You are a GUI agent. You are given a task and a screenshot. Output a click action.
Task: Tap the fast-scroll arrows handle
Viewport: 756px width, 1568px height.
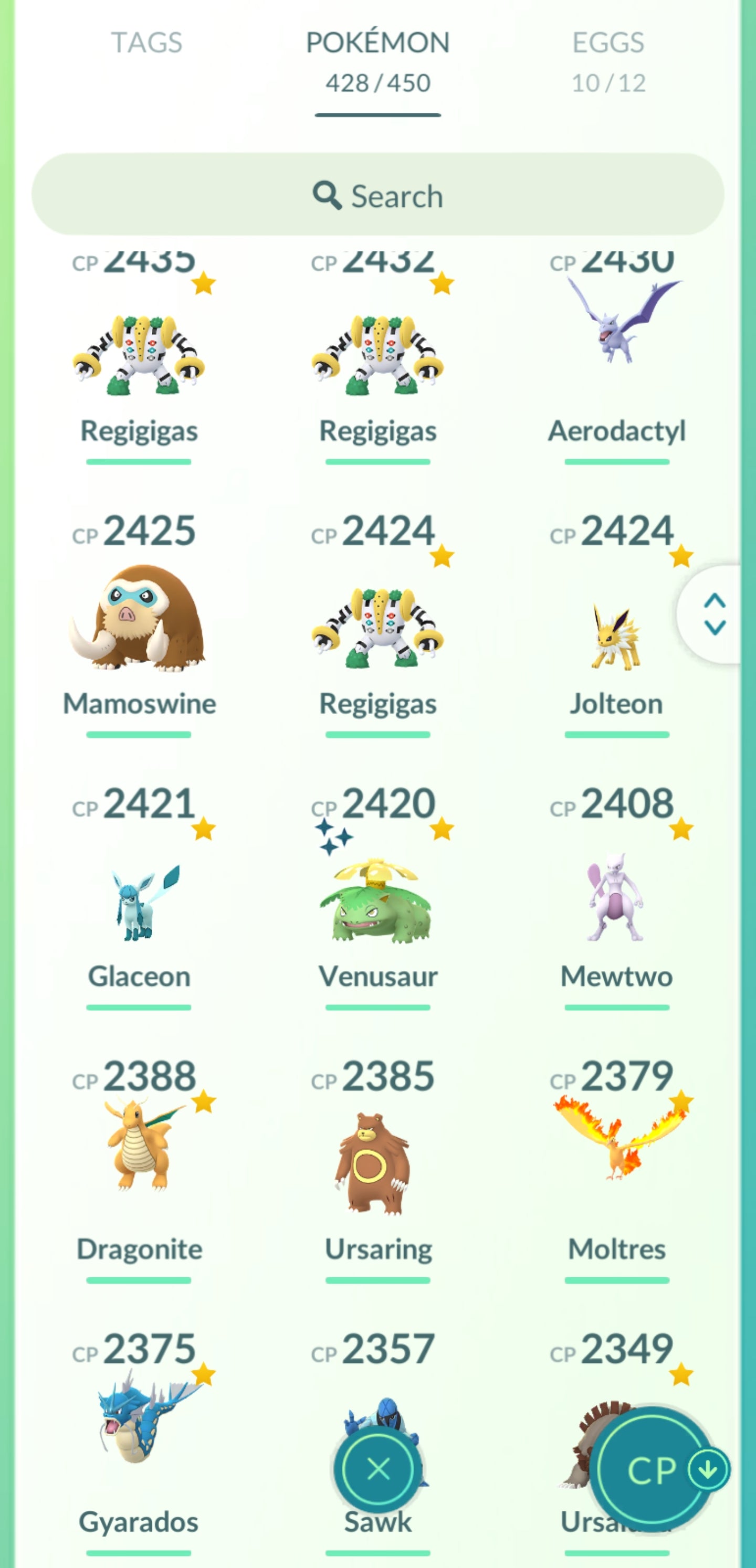[714, 613]
